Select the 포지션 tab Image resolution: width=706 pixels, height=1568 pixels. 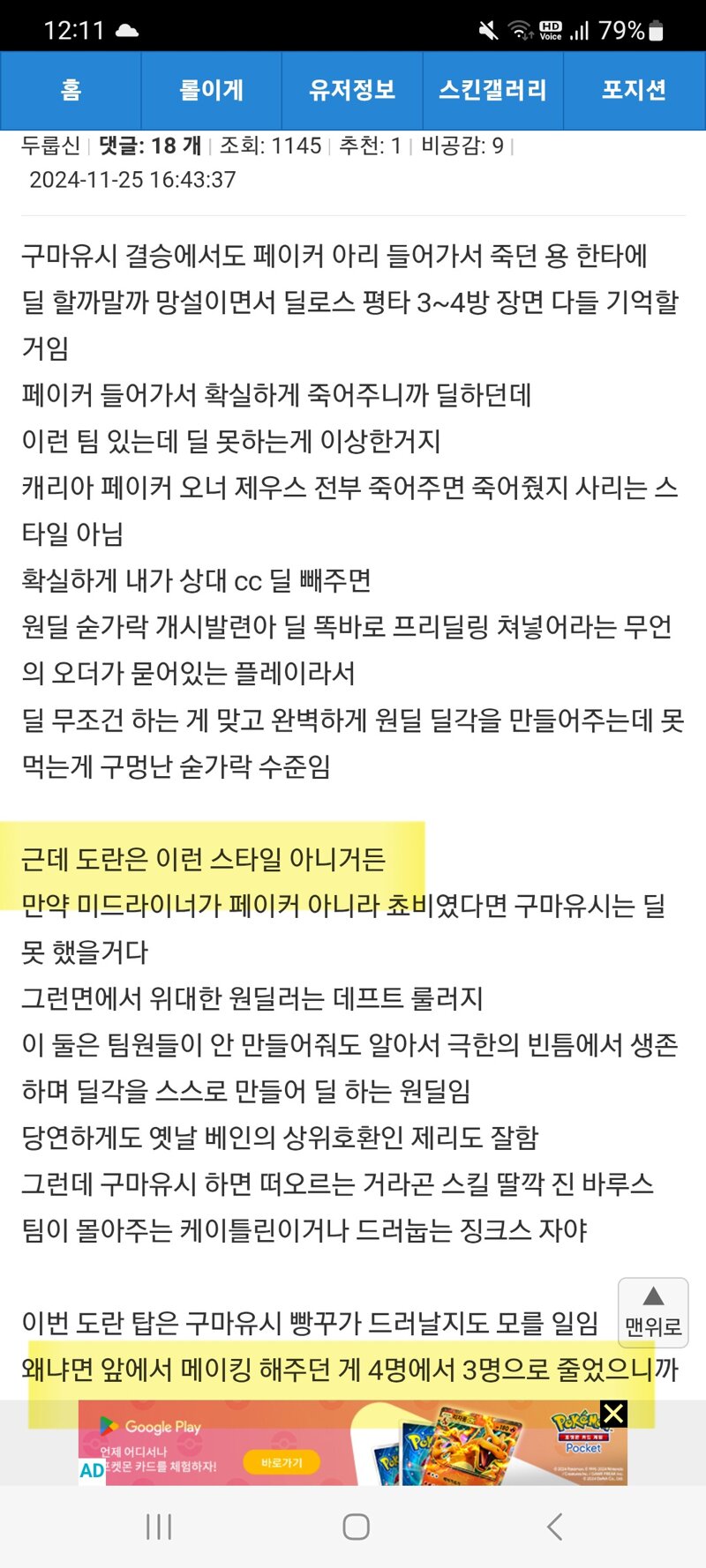click(x=634, y=90)
